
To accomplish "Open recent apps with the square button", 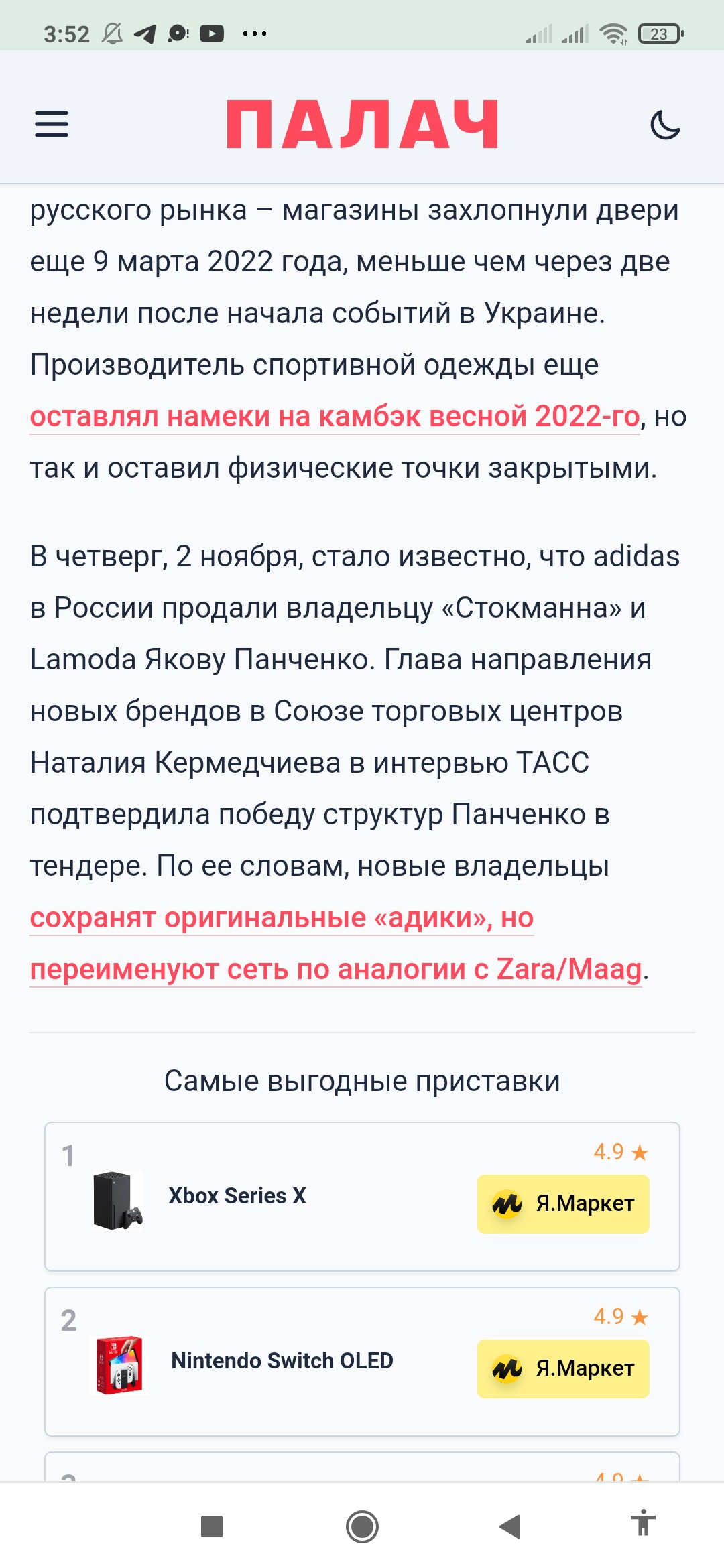I will (x=212, y=1526).
